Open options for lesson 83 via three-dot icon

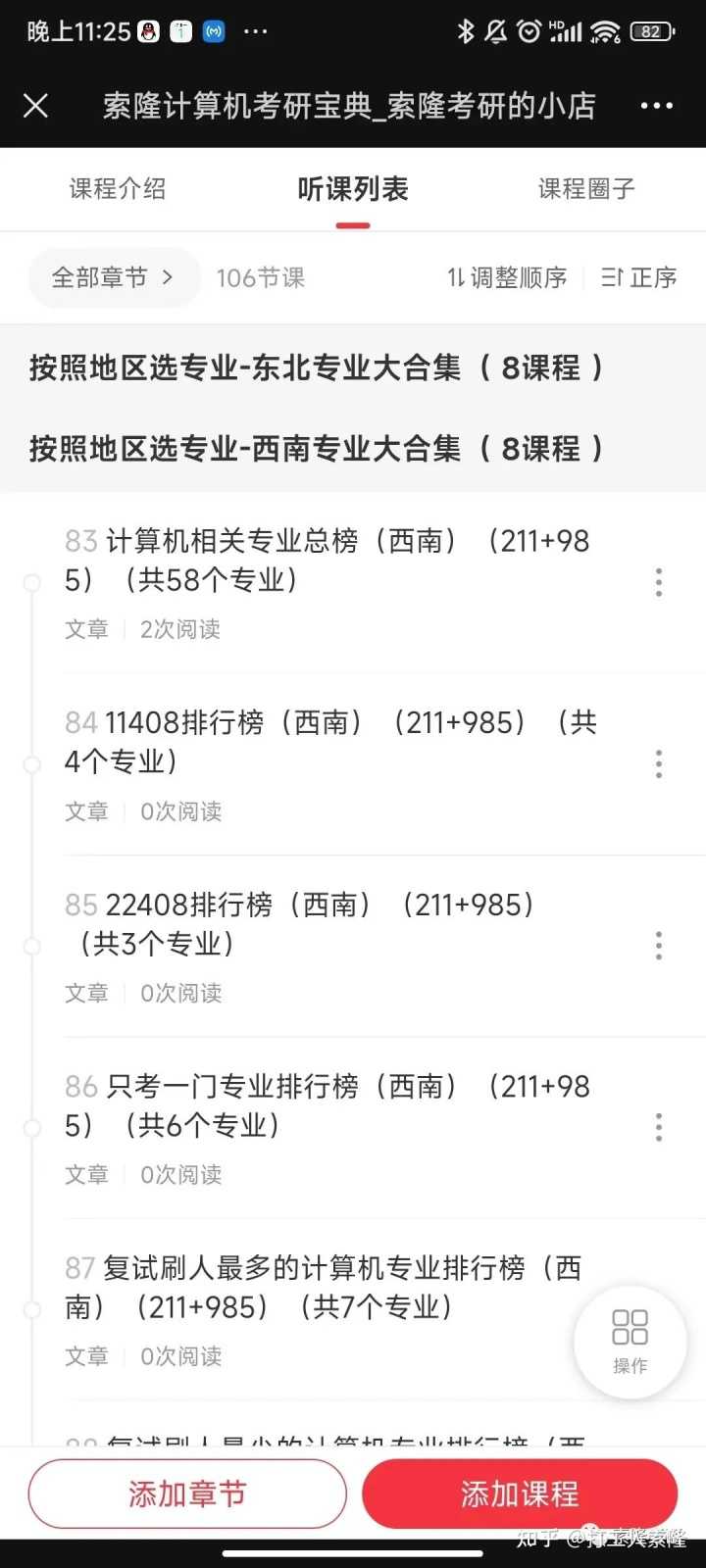658,582
